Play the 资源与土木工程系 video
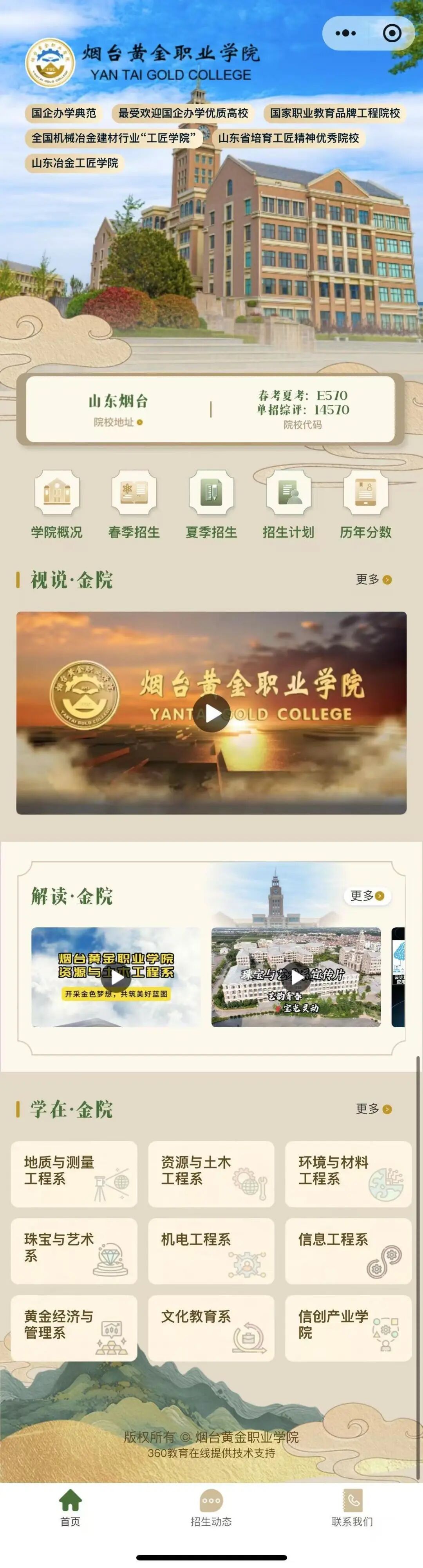The image size is (423, 1568). pos(116,978)
